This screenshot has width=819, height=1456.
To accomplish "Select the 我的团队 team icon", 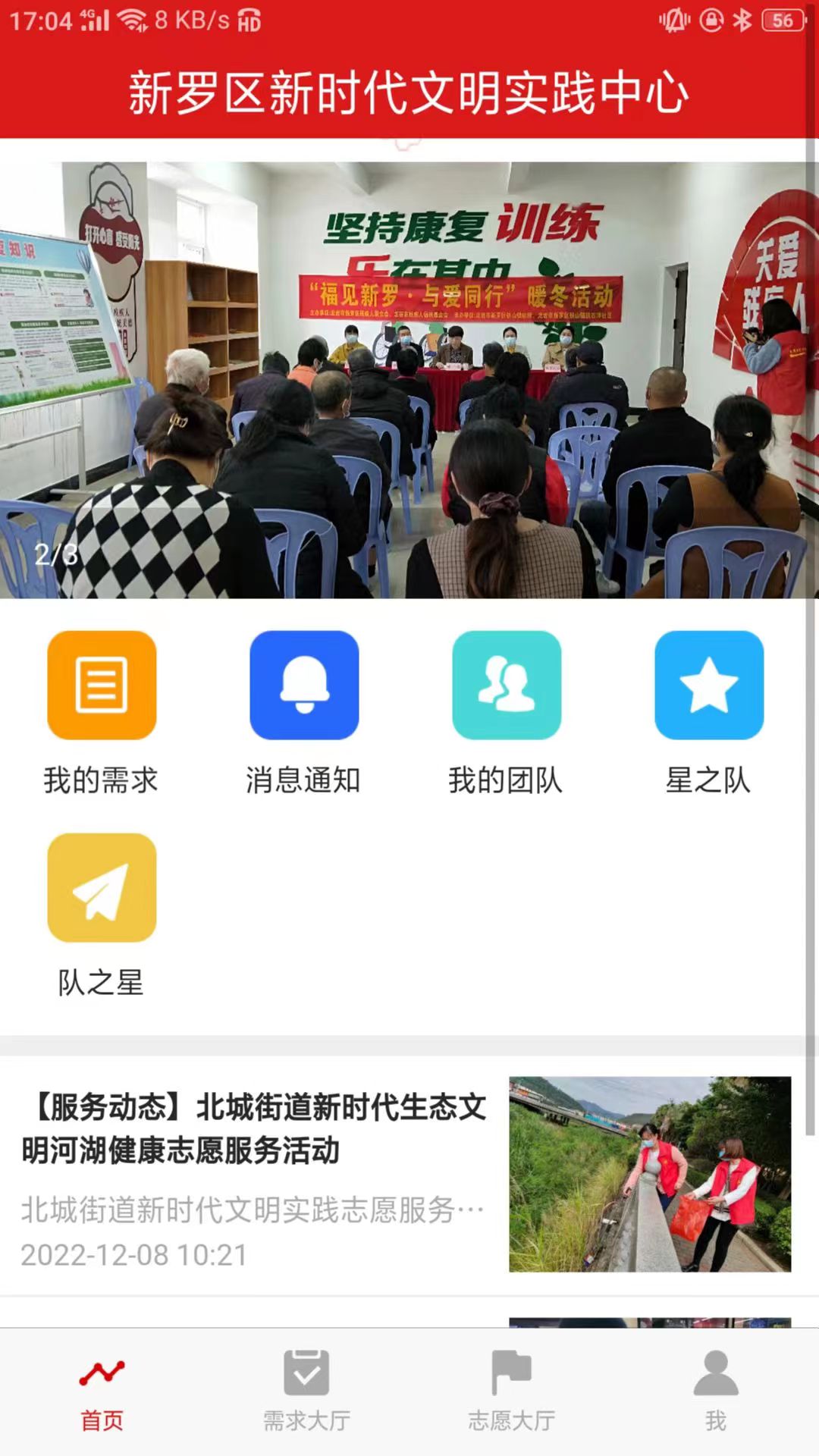I will coord(507,683).
